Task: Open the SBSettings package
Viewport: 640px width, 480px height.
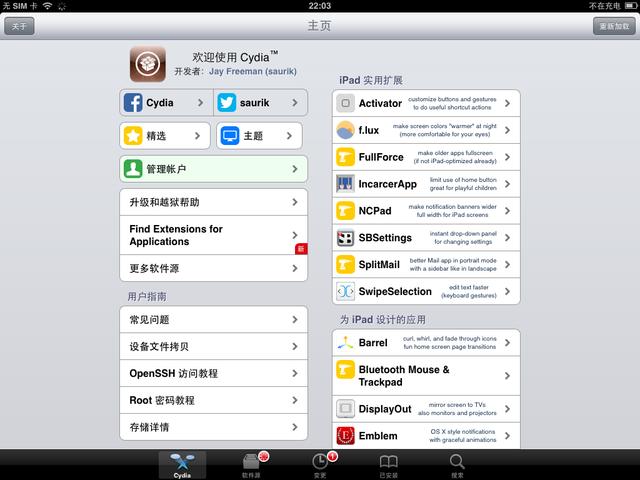Action: [426, 238]
